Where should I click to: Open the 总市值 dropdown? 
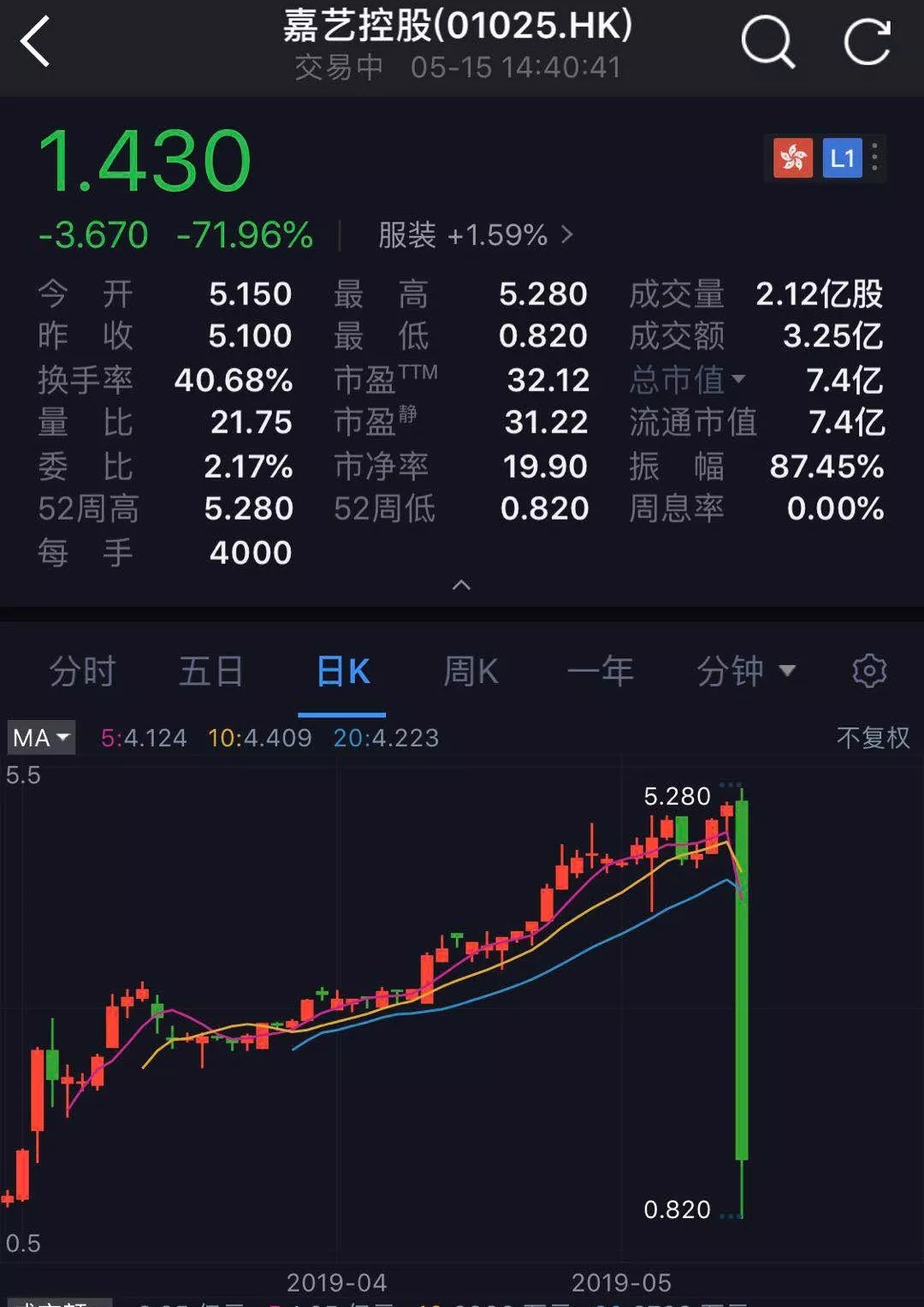[688, 379]
